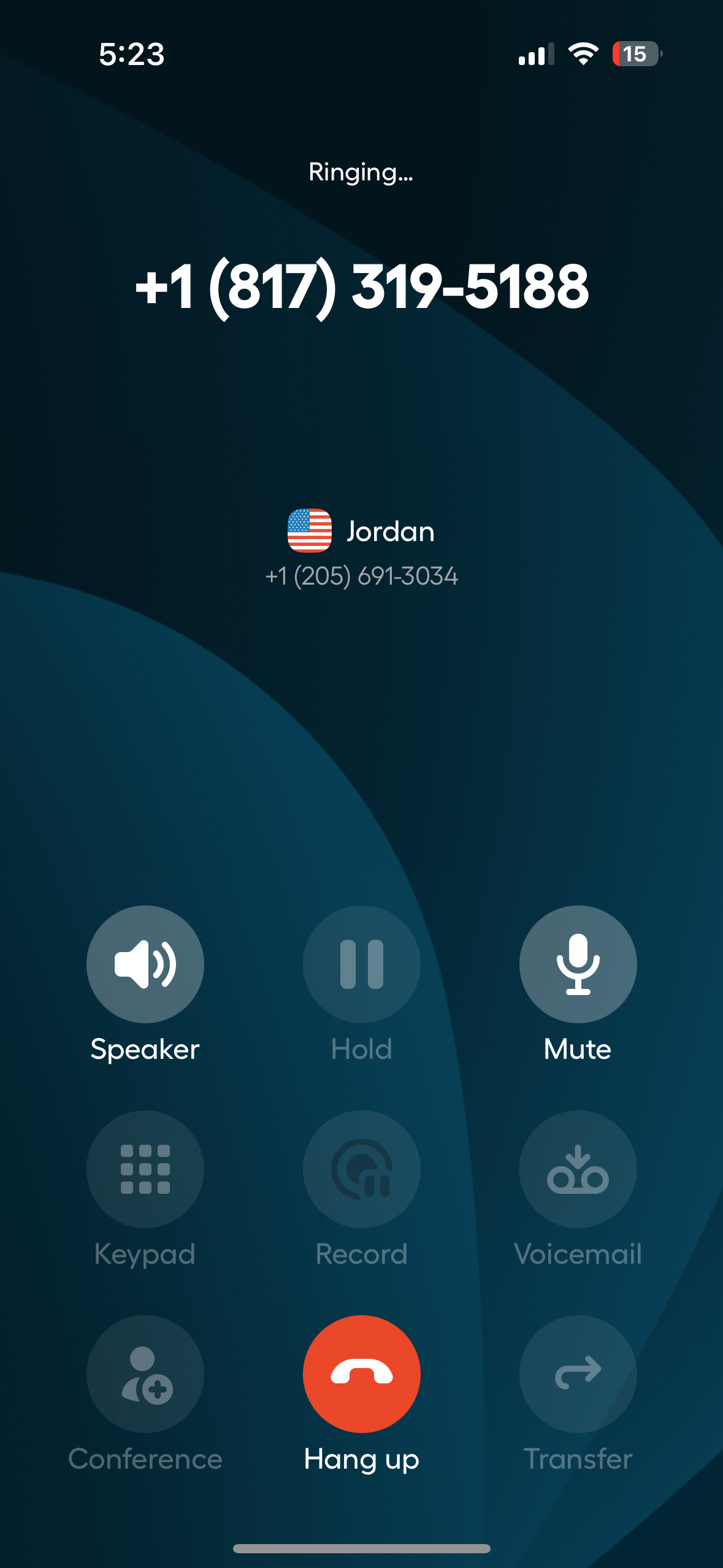
Task: Mute the microphone
Action: 578,964
